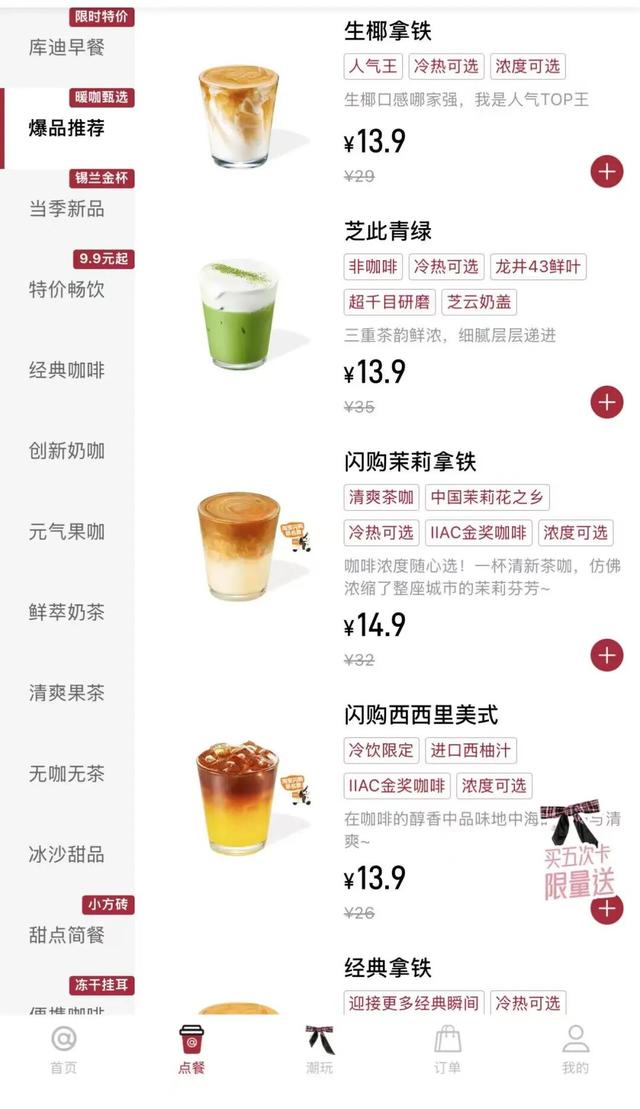Open the 无咖无茶 category
The height and width of the screenshot is (1109, 640).
67,774
